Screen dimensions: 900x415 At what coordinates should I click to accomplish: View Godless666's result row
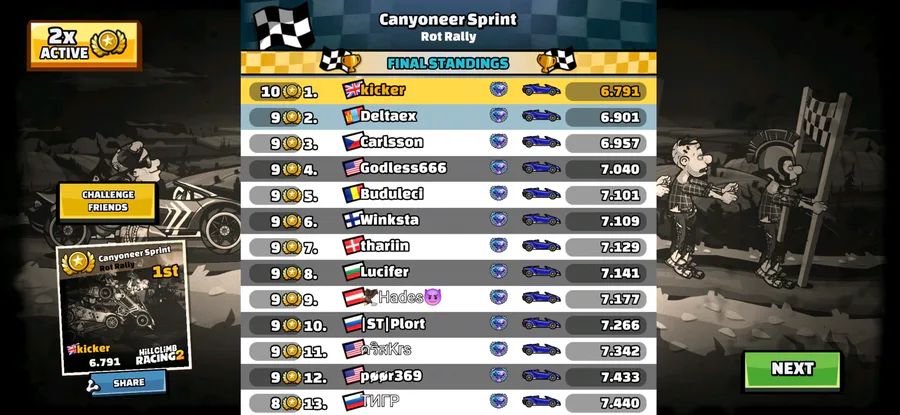448,168
